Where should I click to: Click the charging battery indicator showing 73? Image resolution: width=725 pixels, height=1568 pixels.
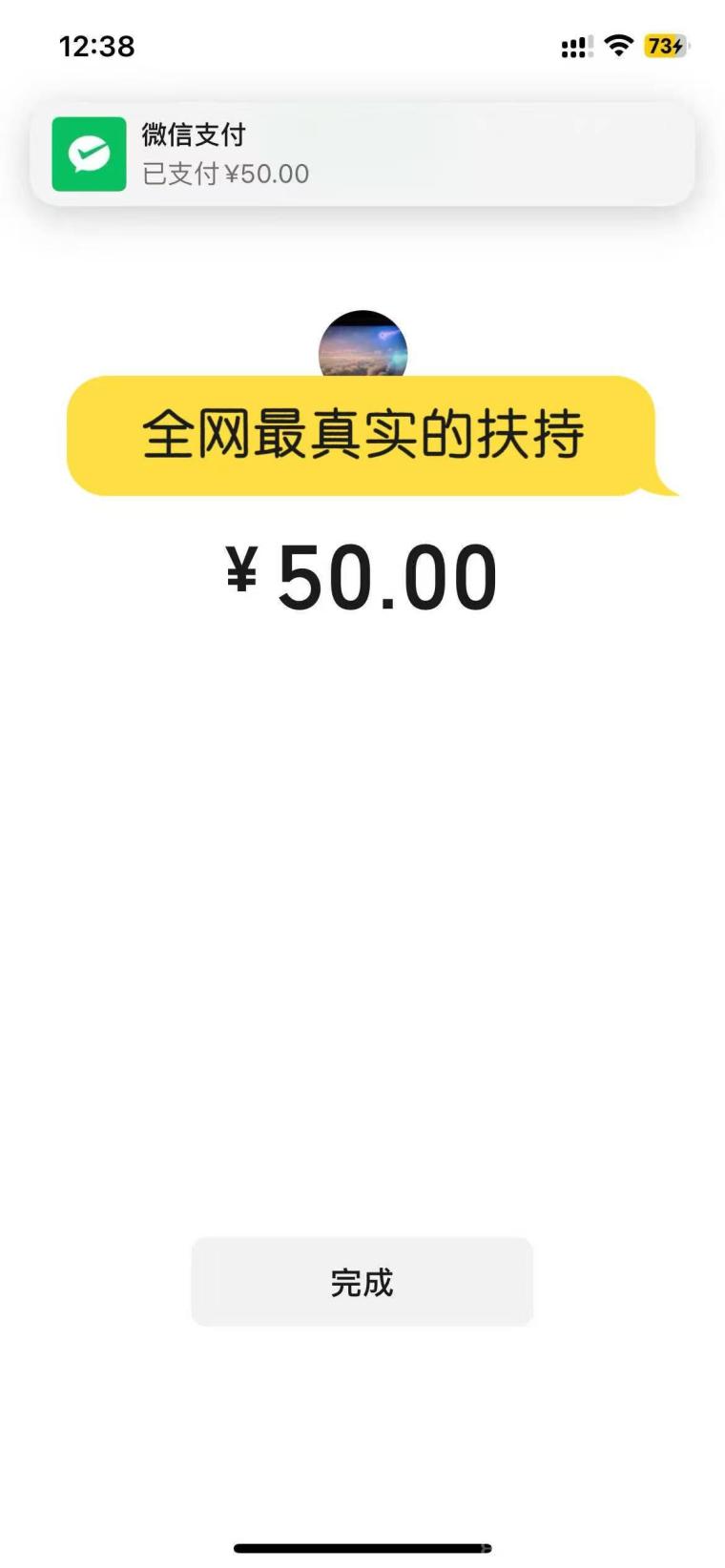point(663,46)
